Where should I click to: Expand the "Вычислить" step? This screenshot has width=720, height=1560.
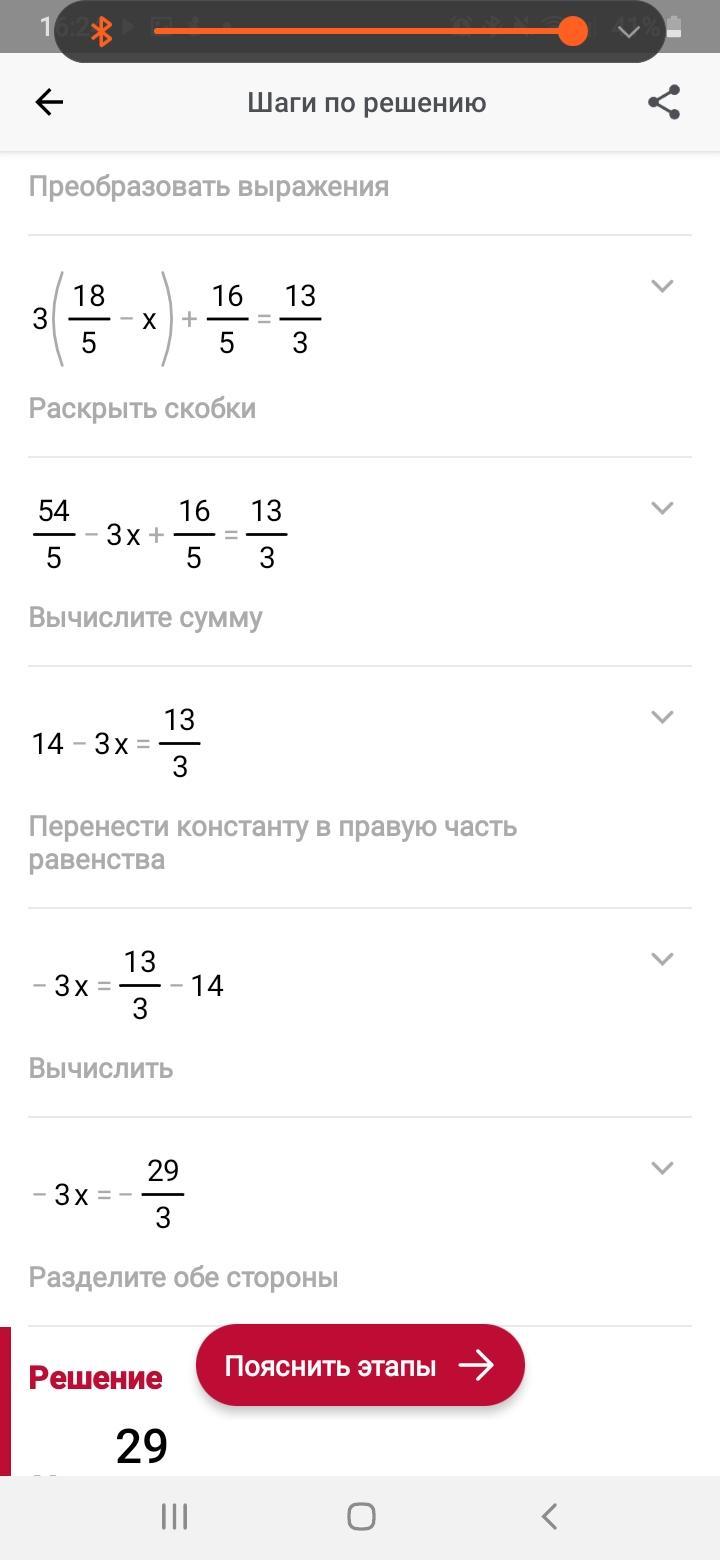point(662,959)
